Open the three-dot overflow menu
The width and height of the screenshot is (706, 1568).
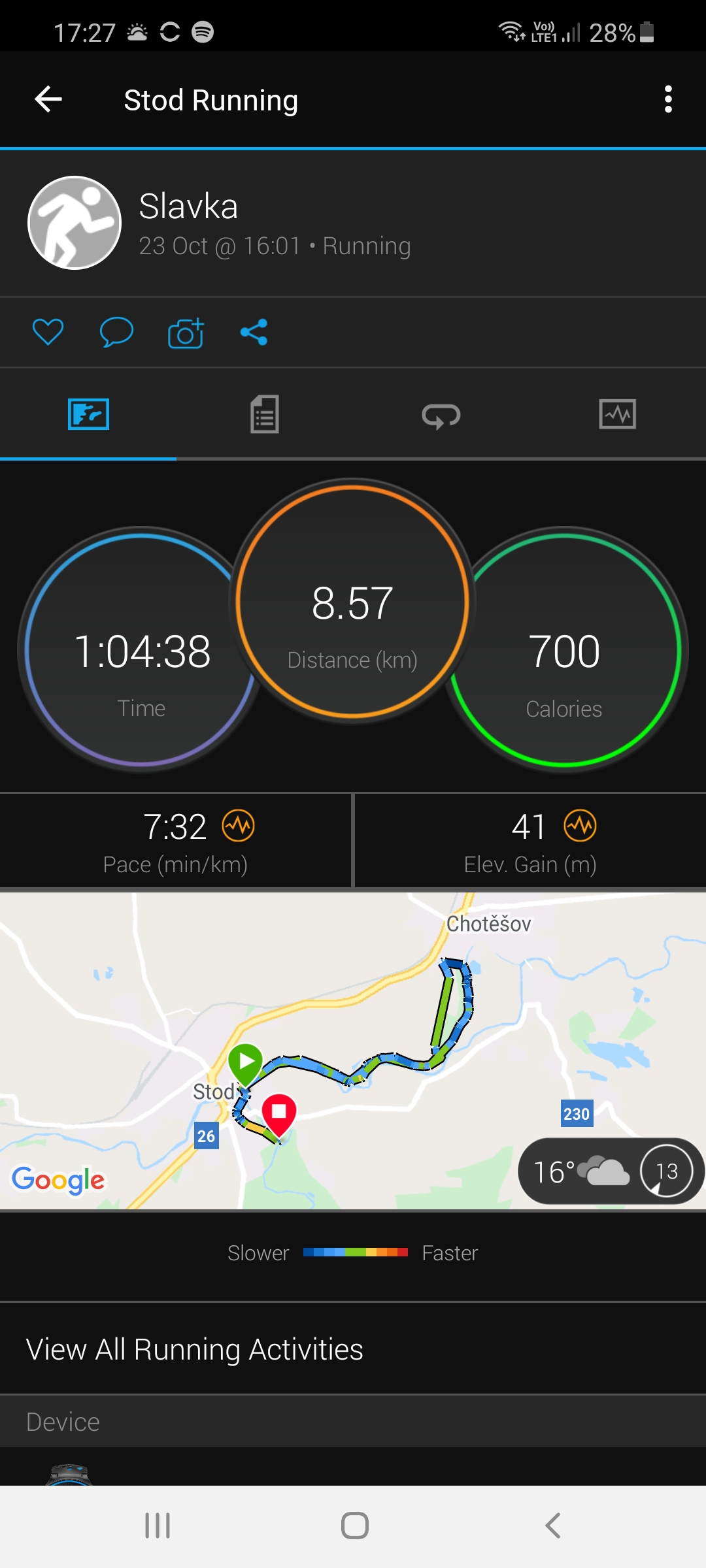coord(668,99)
